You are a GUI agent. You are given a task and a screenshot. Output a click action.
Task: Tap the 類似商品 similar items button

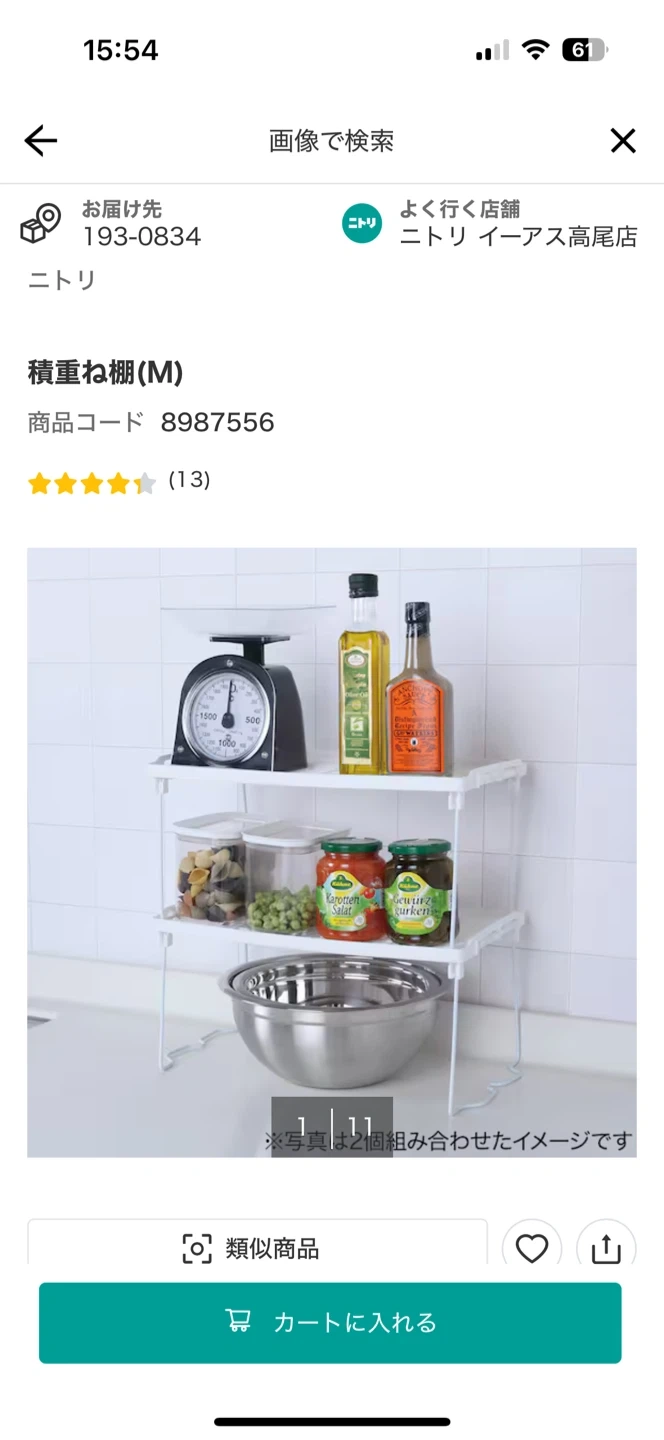point(257,1248)
